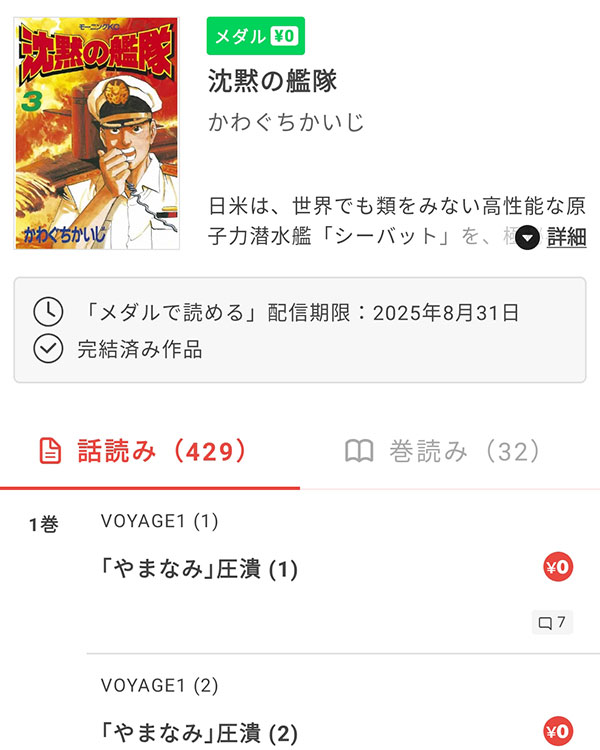Switch to the 巻読み (32) tab
The image size is (600, 750).
click(443, 451)
